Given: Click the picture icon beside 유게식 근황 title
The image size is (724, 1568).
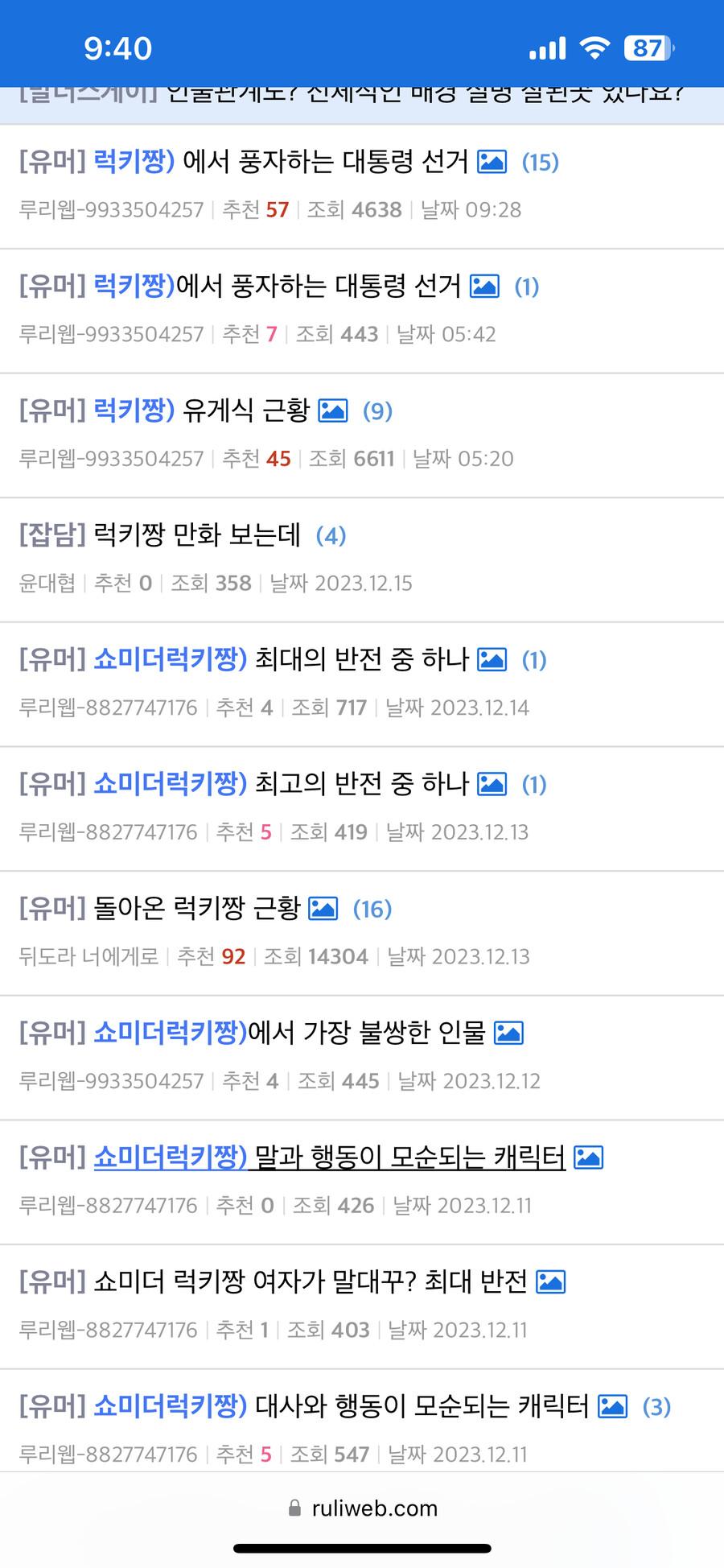Looking at the screenshot, I should [x=332, y=411].
